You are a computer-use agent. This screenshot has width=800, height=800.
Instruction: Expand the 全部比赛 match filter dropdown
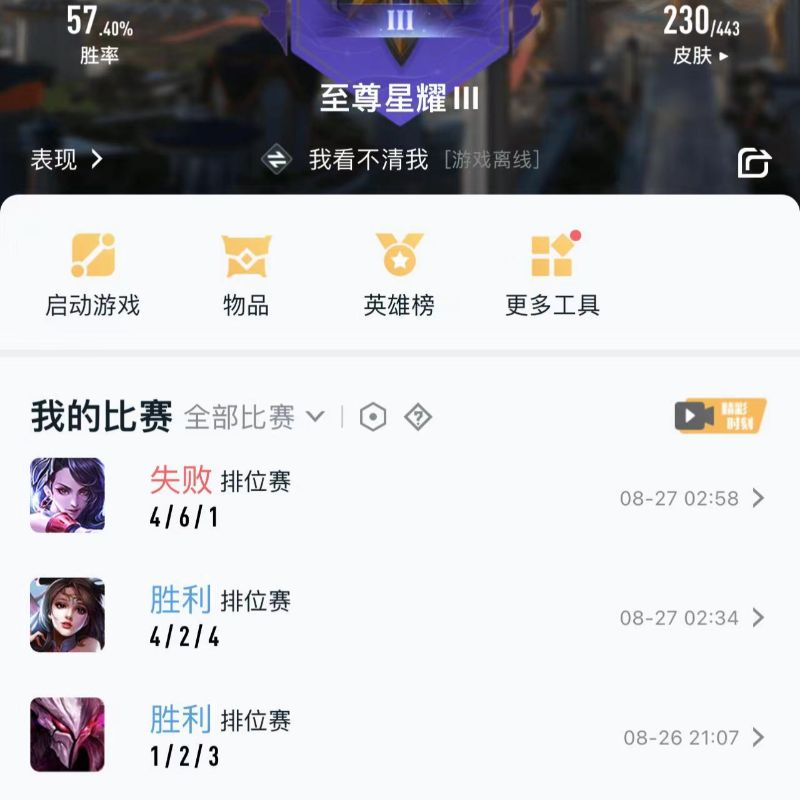pos(255,417)
